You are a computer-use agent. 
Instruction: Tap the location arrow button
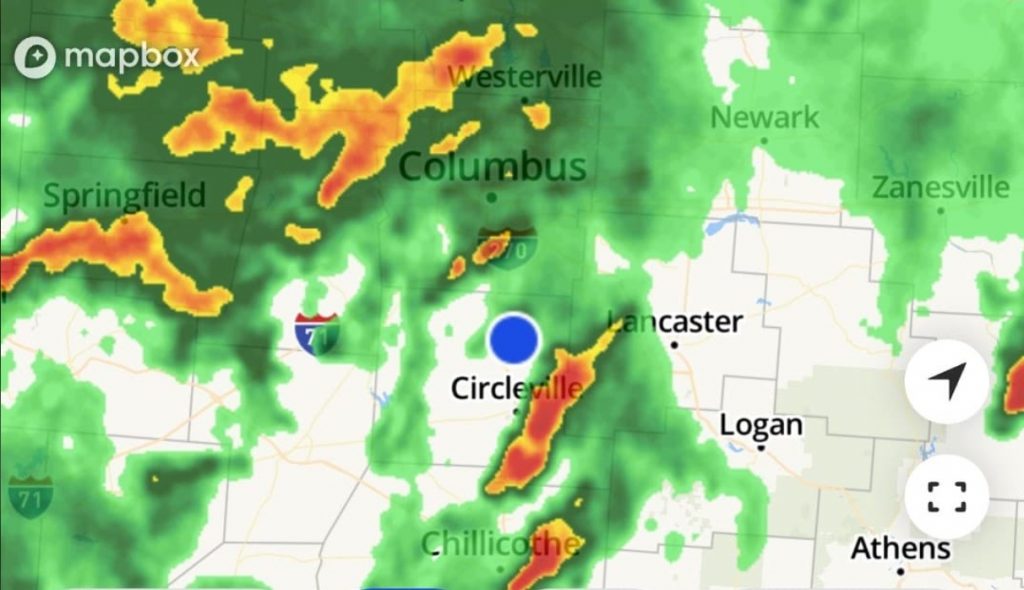[946, 381]
